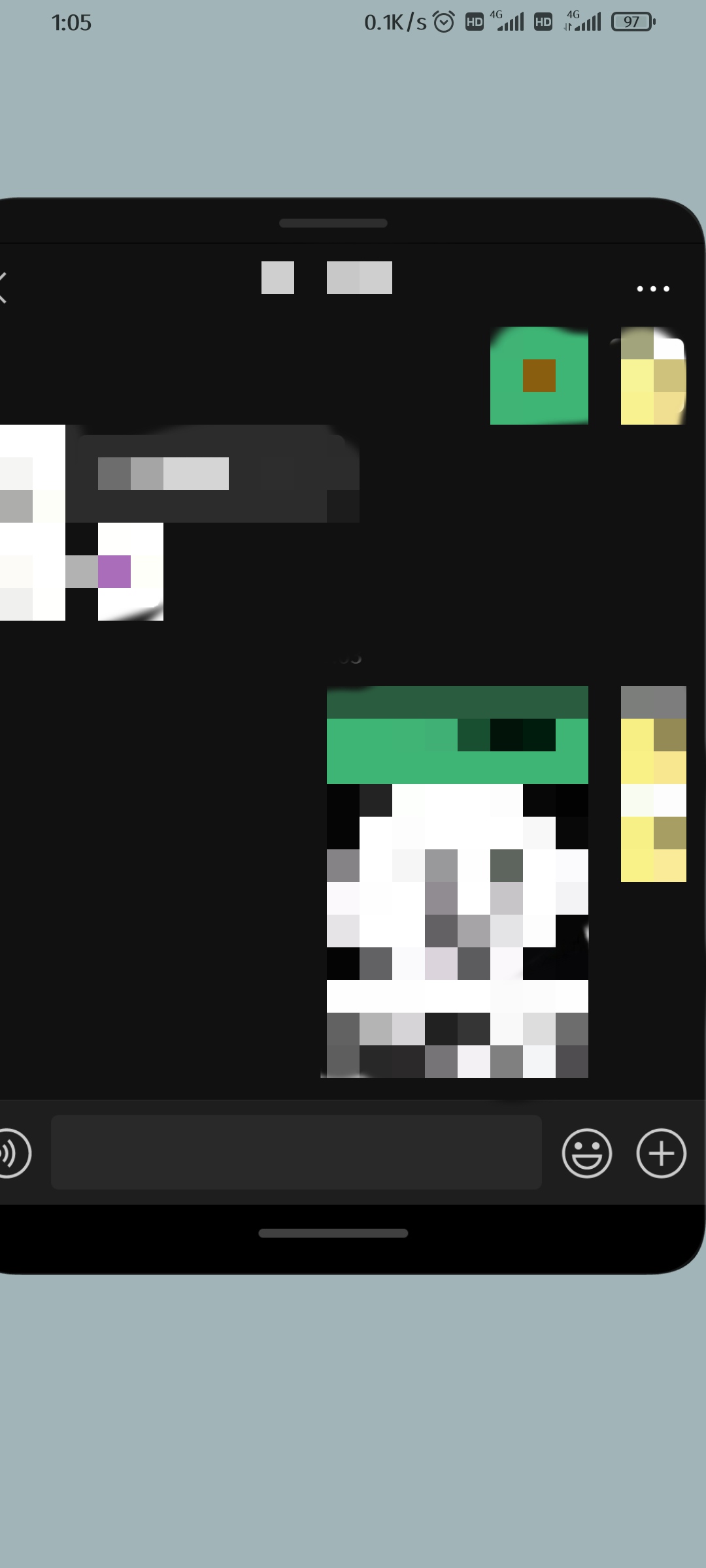This screenshot has height=1568, width=706.
Task: Go back using the arrow at top left
Action: pos(4,288)
